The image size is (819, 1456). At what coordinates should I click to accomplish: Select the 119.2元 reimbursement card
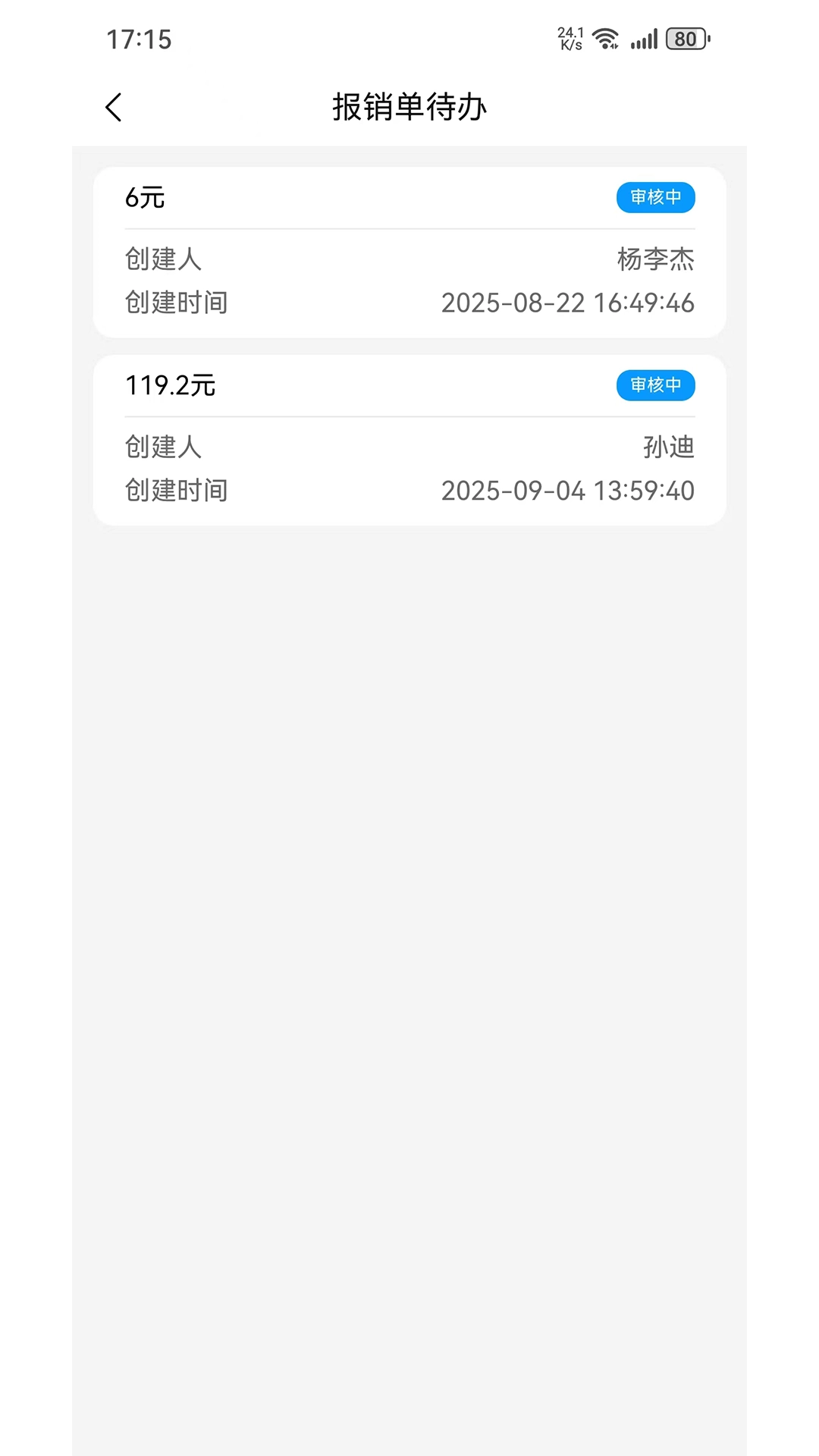coord(409,438)
